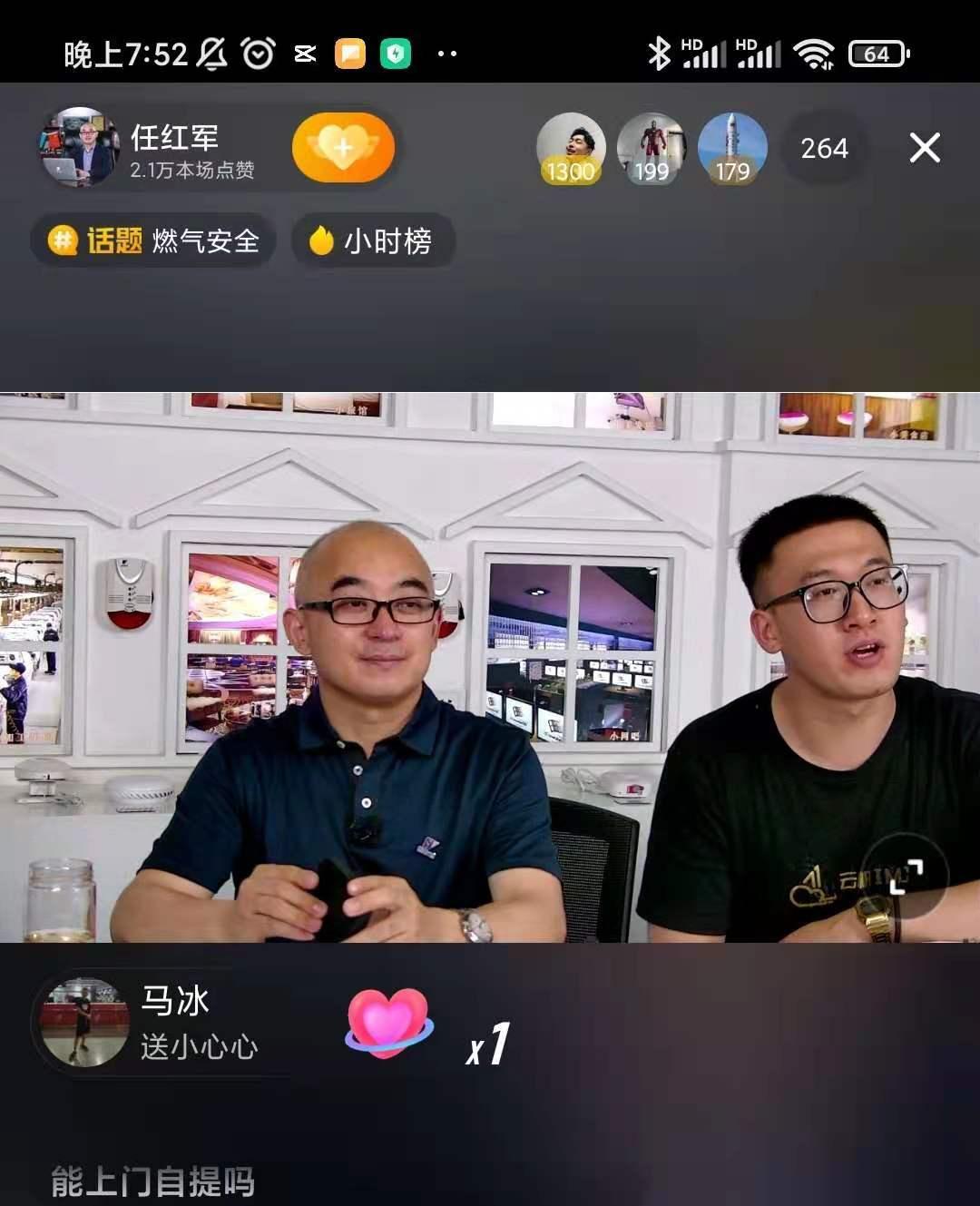Tap the rocket avatar labeled 179

[732, 148]
